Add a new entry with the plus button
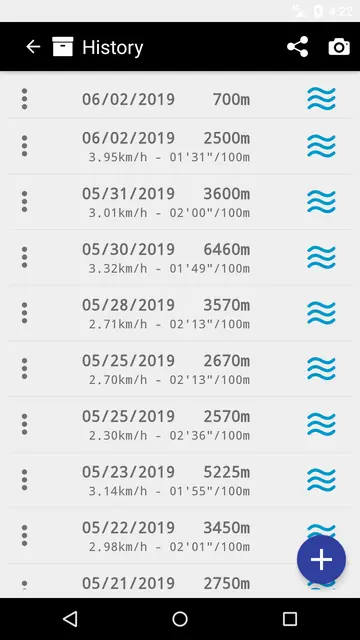 pyautogui.click(x=321, y=559)
